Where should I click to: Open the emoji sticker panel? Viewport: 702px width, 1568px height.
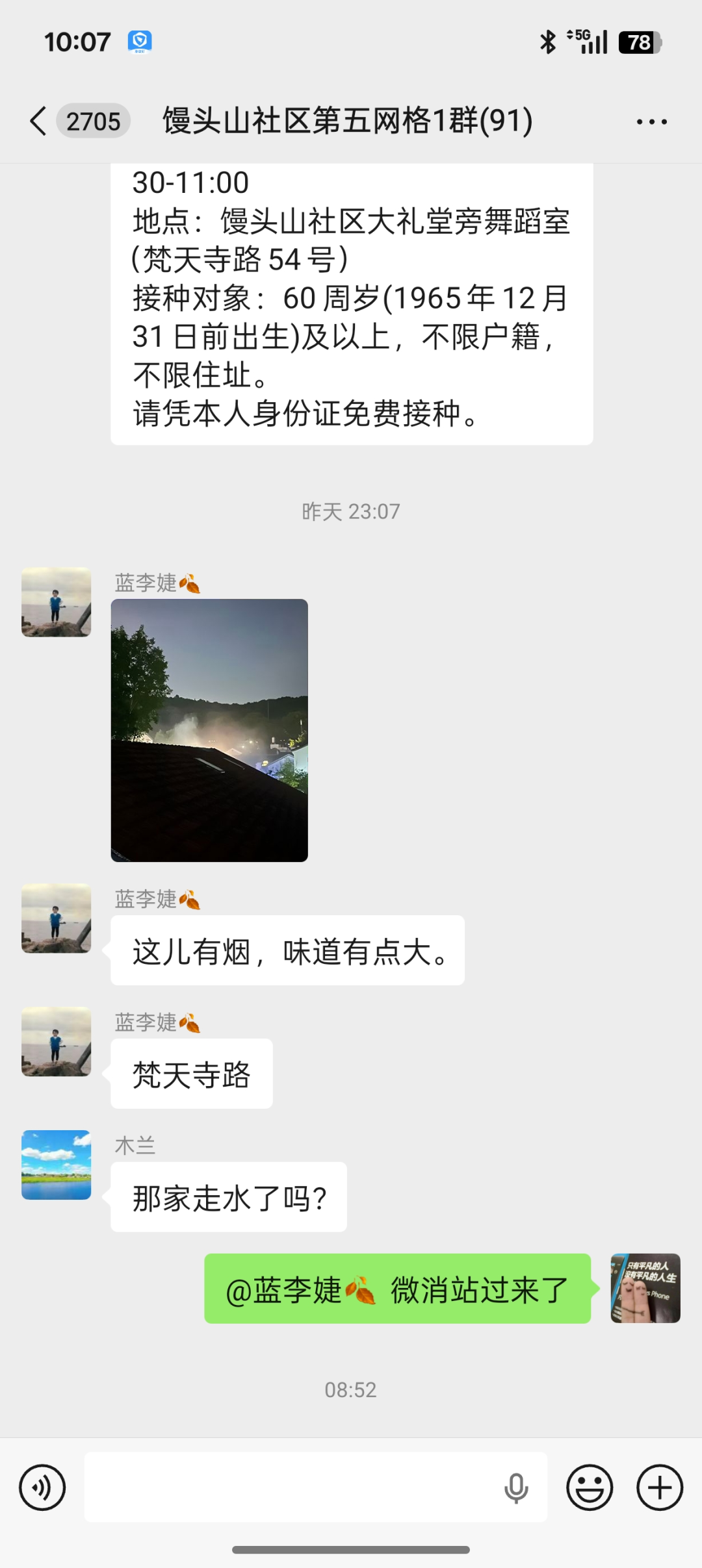coord(590,1487)
